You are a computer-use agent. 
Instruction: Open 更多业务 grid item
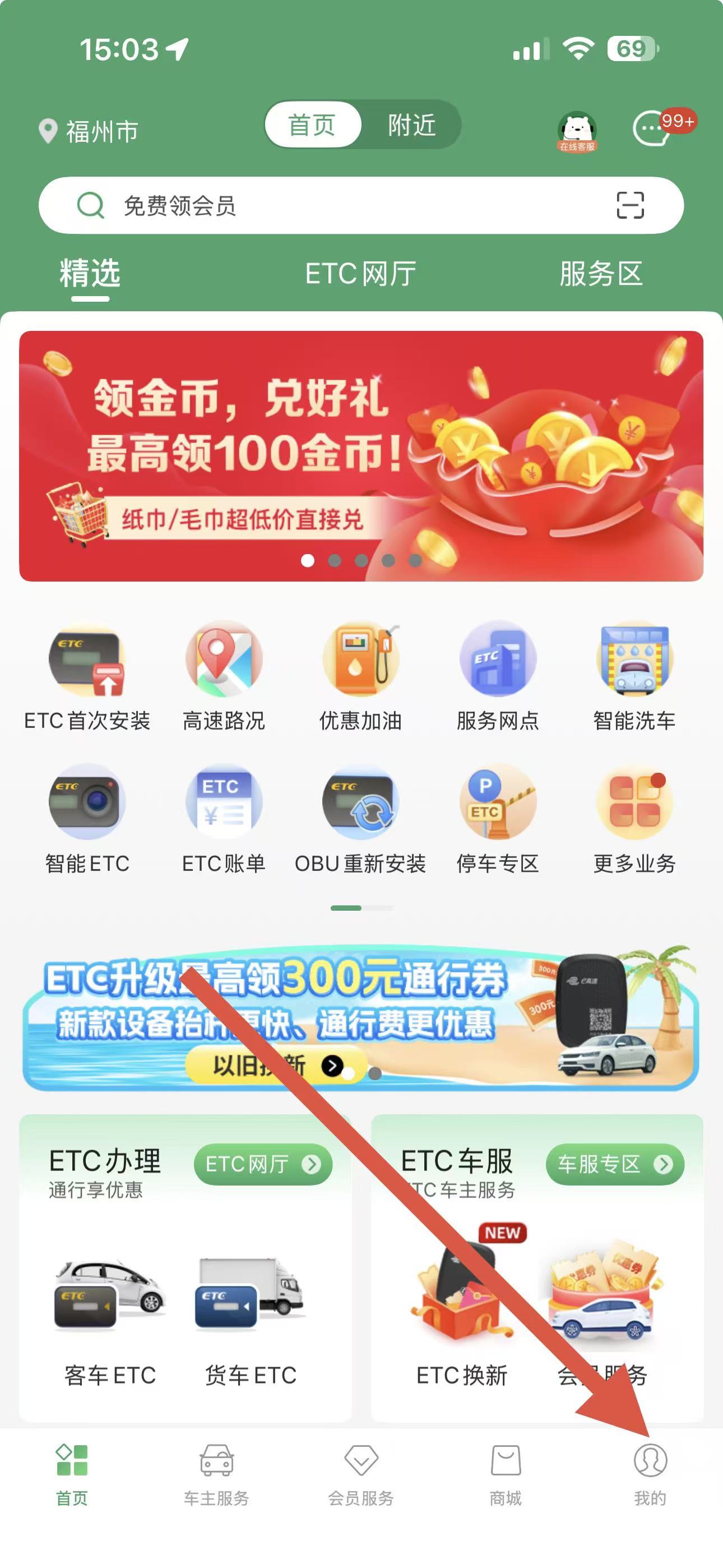634,819
